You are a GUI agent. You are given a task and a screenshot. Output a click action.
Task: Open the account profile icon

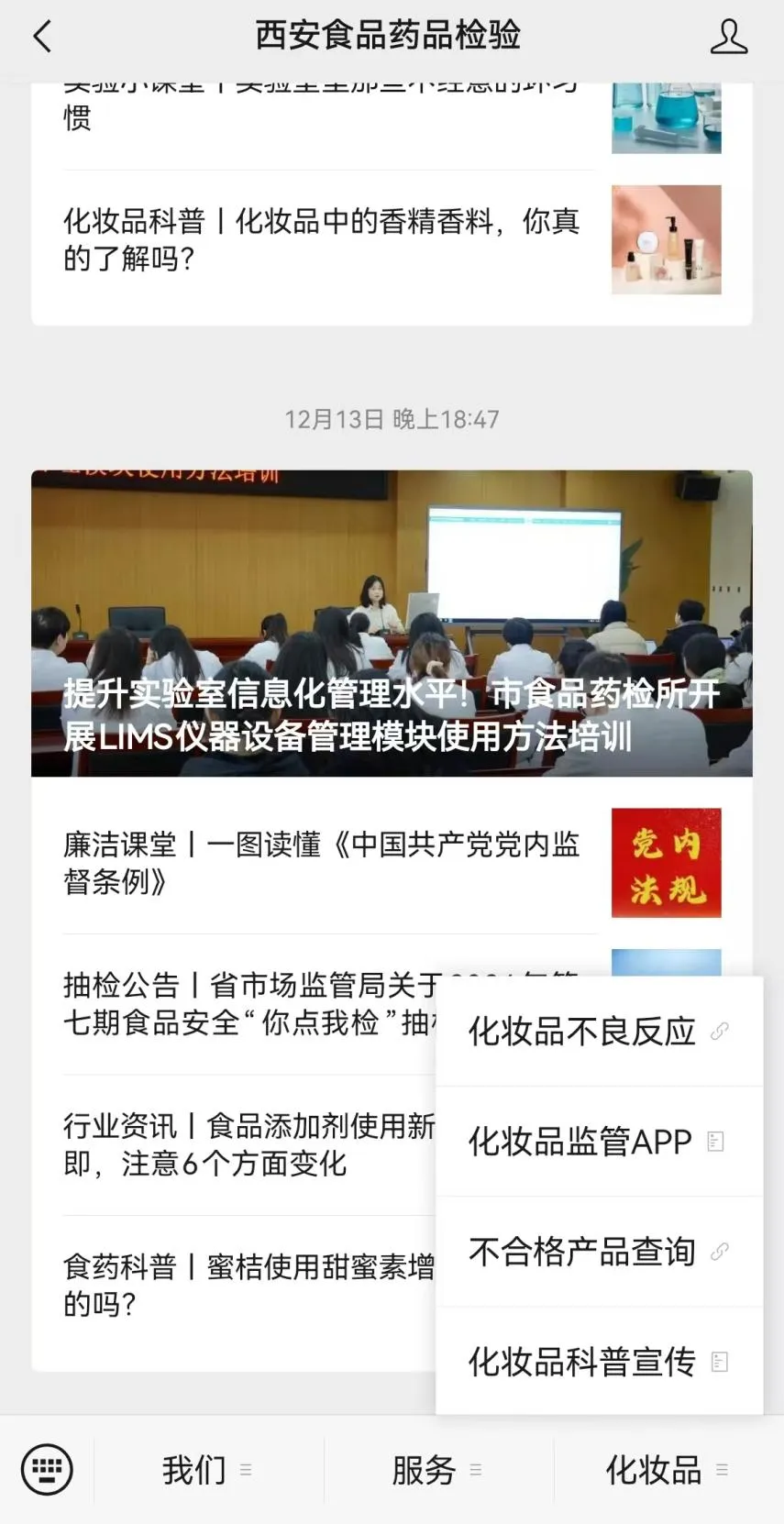pos(729,37)
